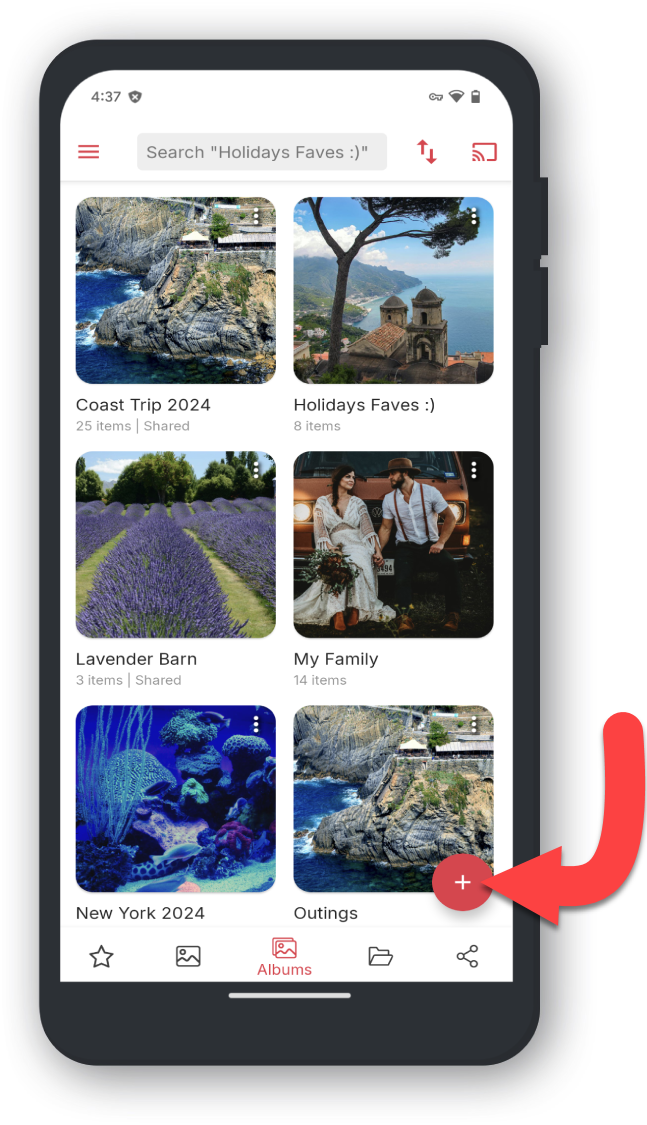647x1125 pixels.
Task: Switch to the favorites star tab
Action: [x=102, y=957]
